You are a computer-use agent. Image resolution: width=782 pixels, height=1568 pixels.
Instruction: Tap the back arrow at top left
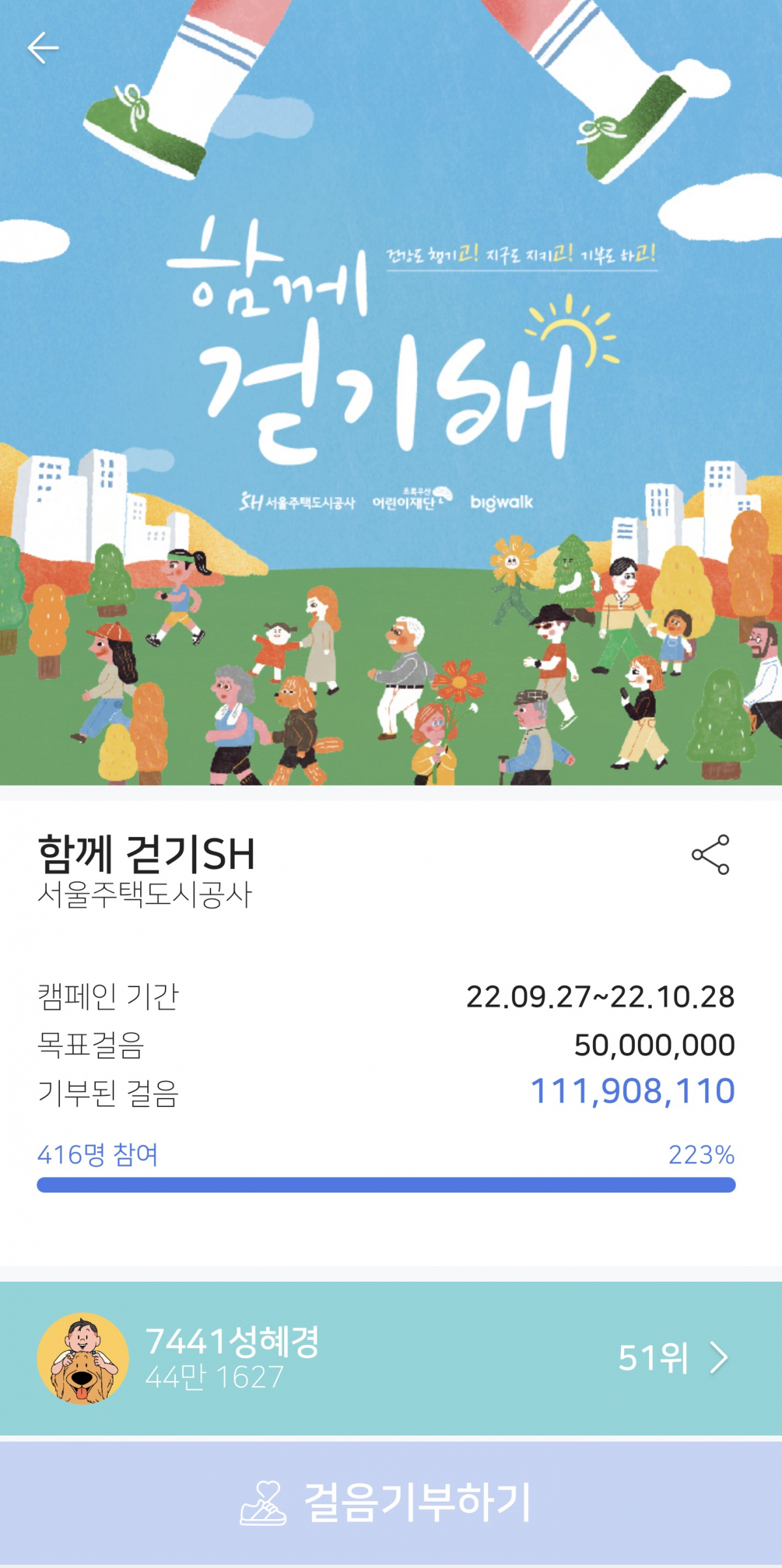point(43,46)
